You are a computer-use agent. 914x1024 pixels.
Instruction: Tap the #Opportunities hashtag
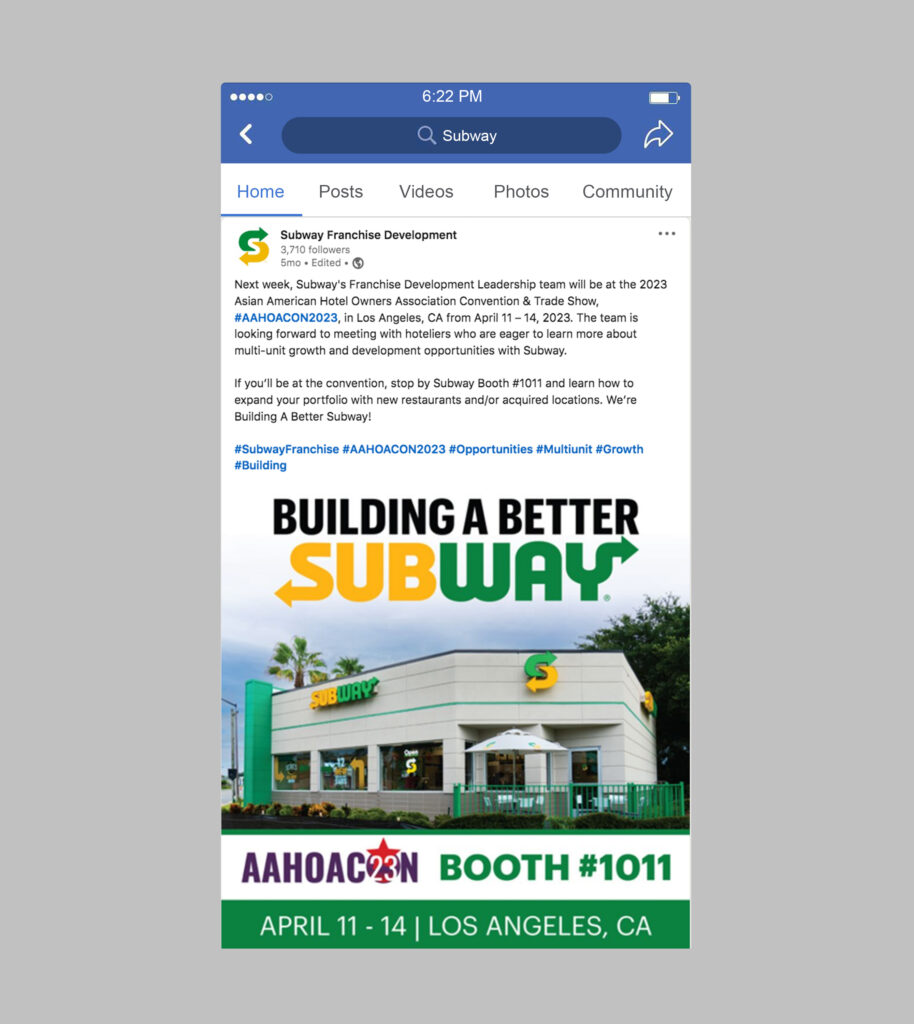pos(490,449)
